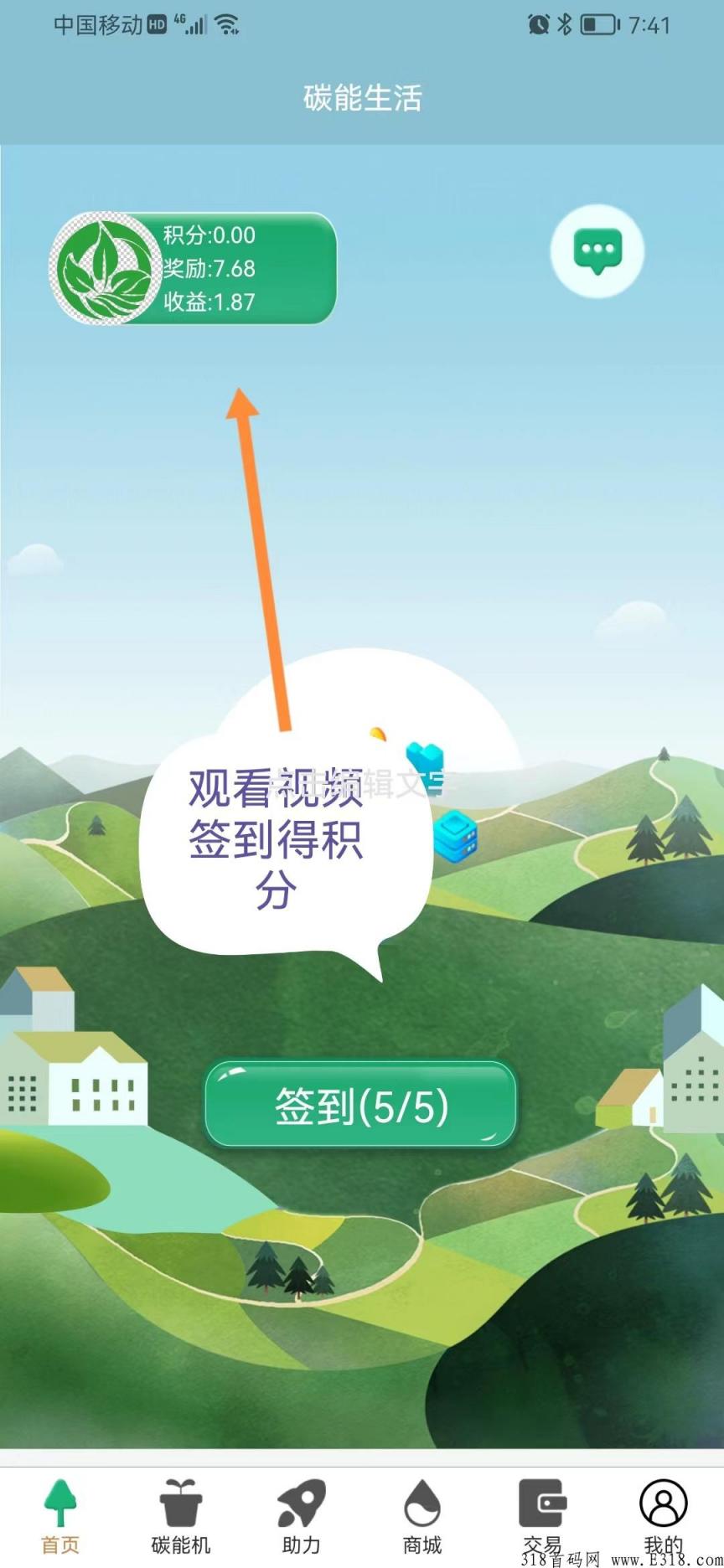The width and height of the screenshot is (724, 1568).
Task: Open the points and rewards badge
Action: pyautogui.click(x=194, y=268)
